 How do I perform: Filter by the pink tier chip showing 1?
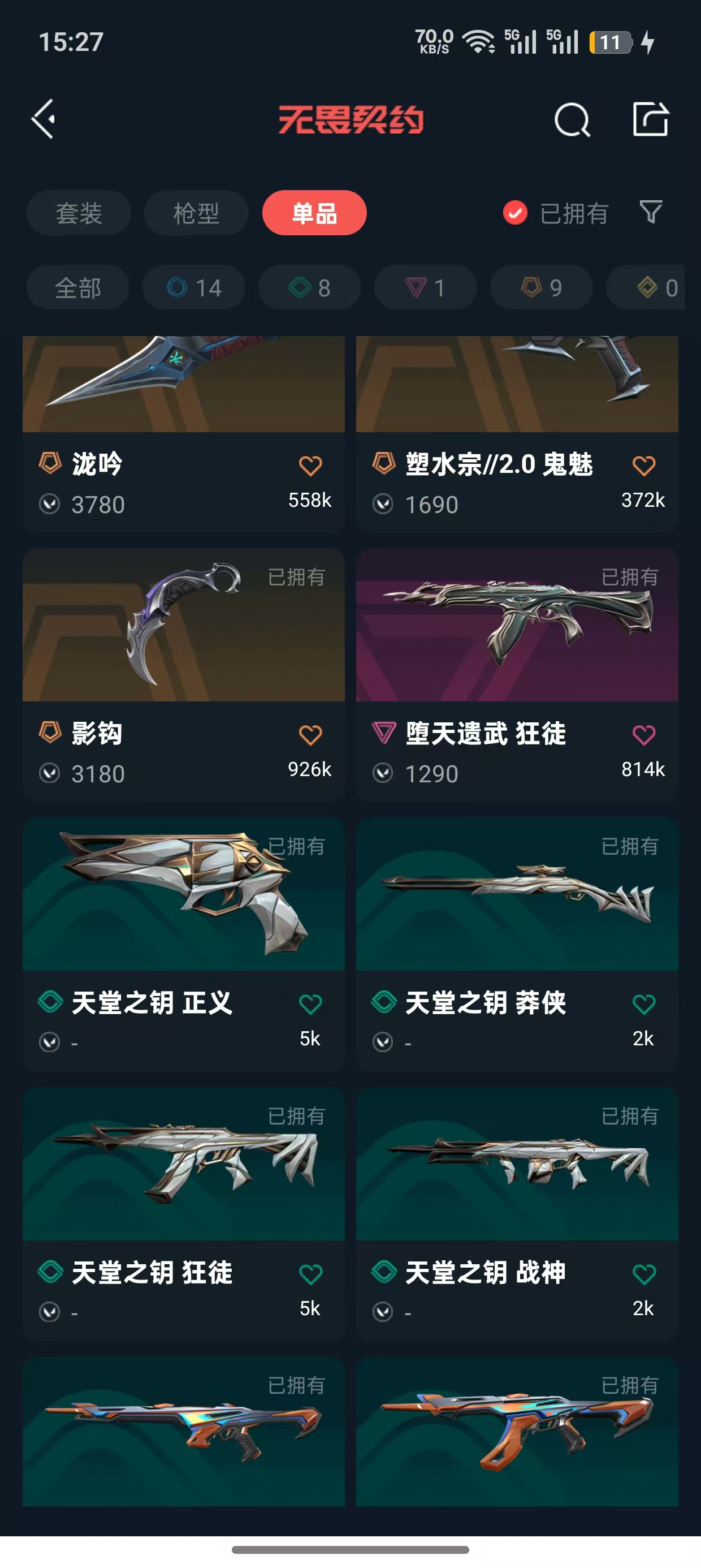[x=426, y=287]
